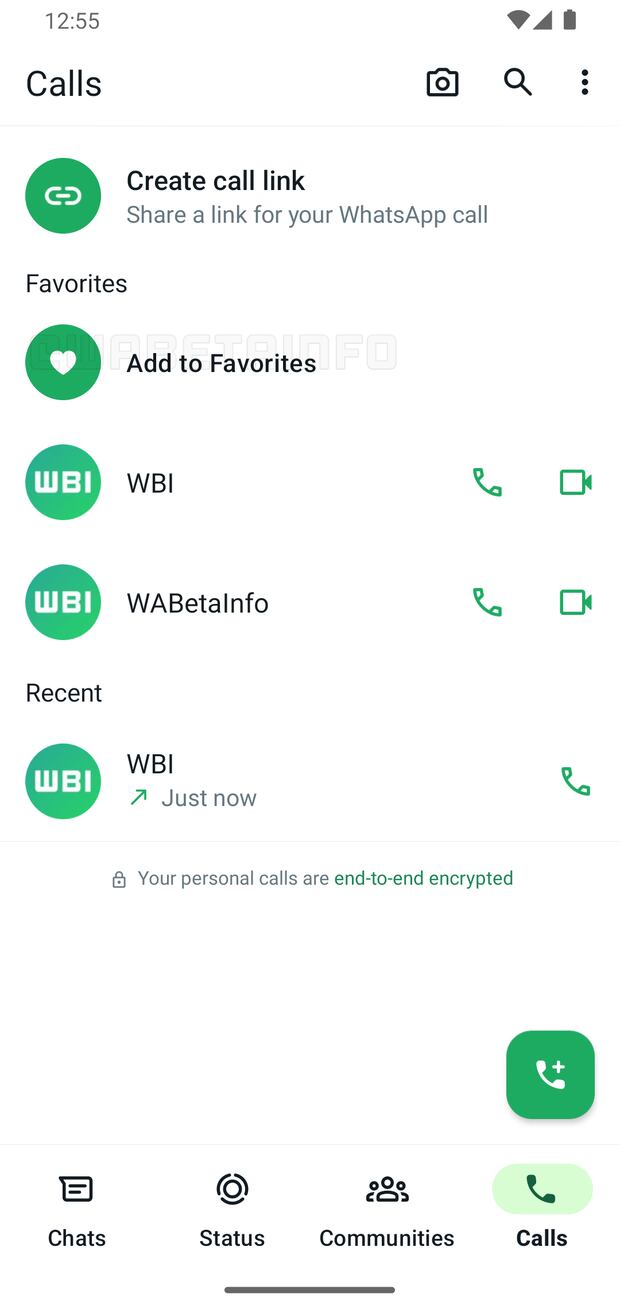Open the end-to-end encrypted link
This screenshot has height=1309, width=620.
[423, 878]
